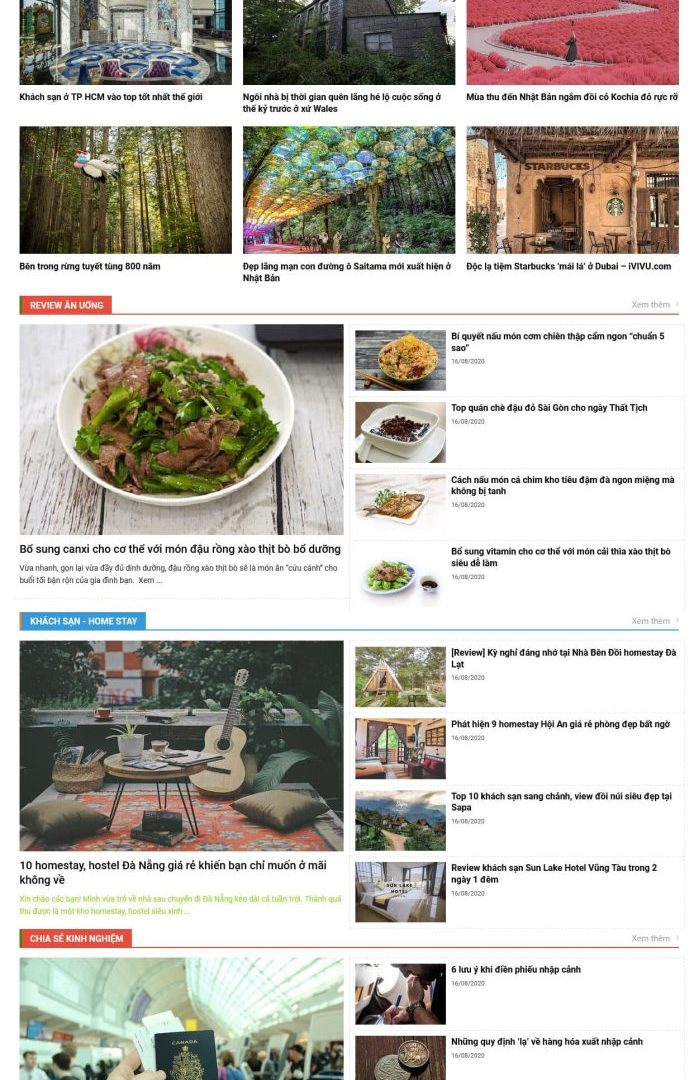Open the forgotten house in Wales article
Viewport: 699px width, 1080px height.
click(x=341, y=97)
